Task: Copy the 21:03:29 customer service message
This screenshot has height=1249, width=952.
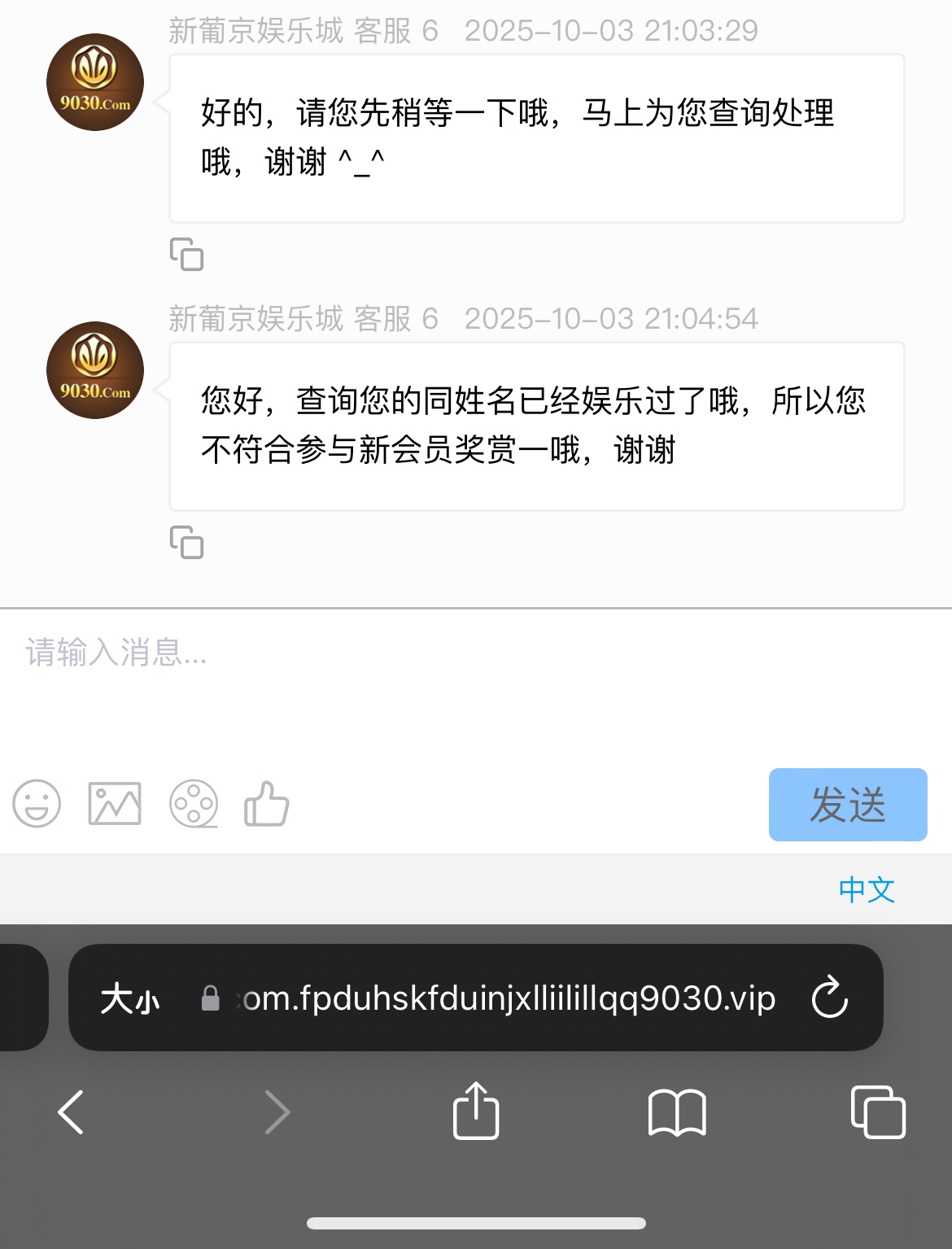Action: point(186,255)
